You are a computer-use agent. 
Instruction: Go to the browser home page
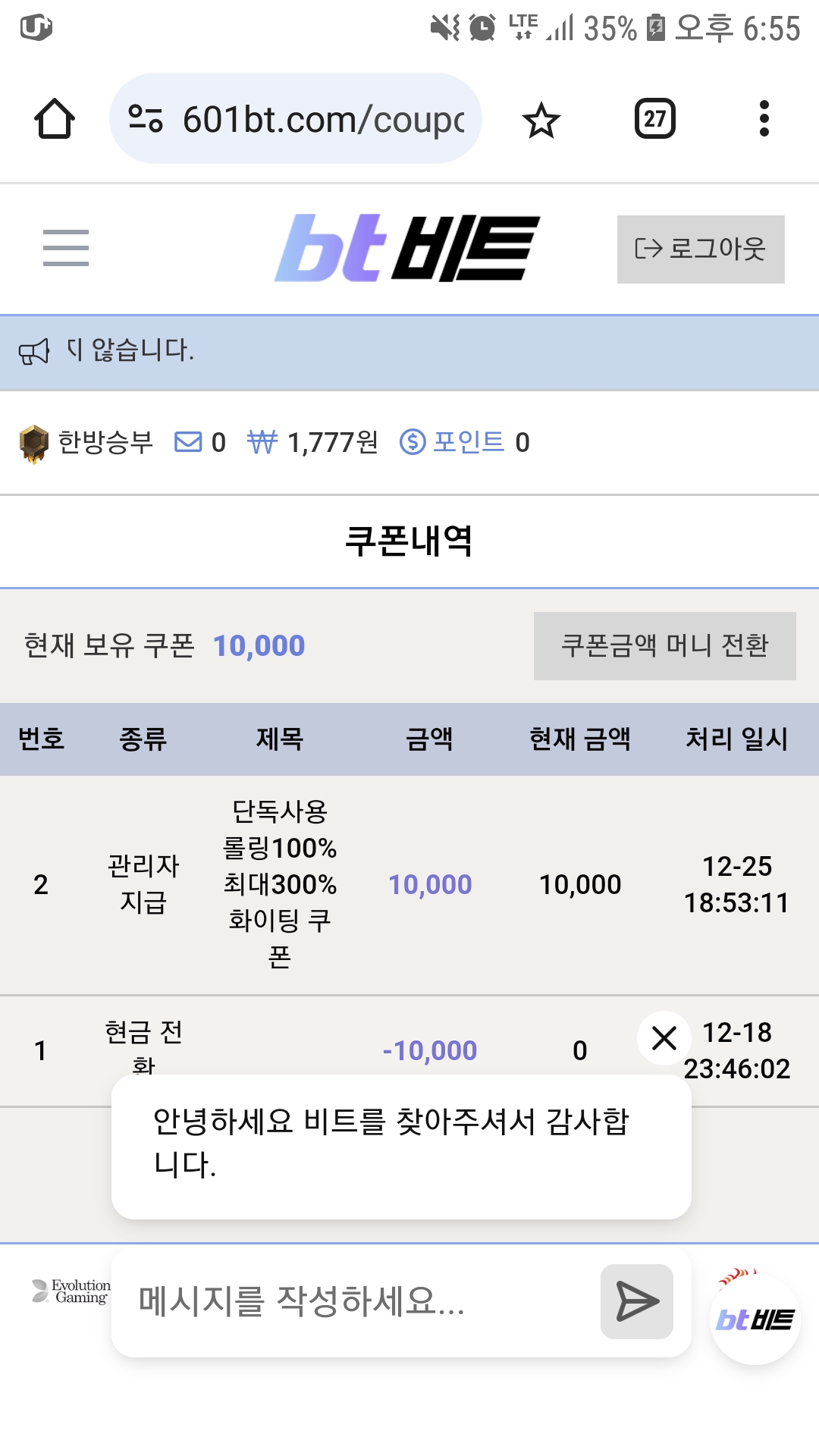(55, 119)
